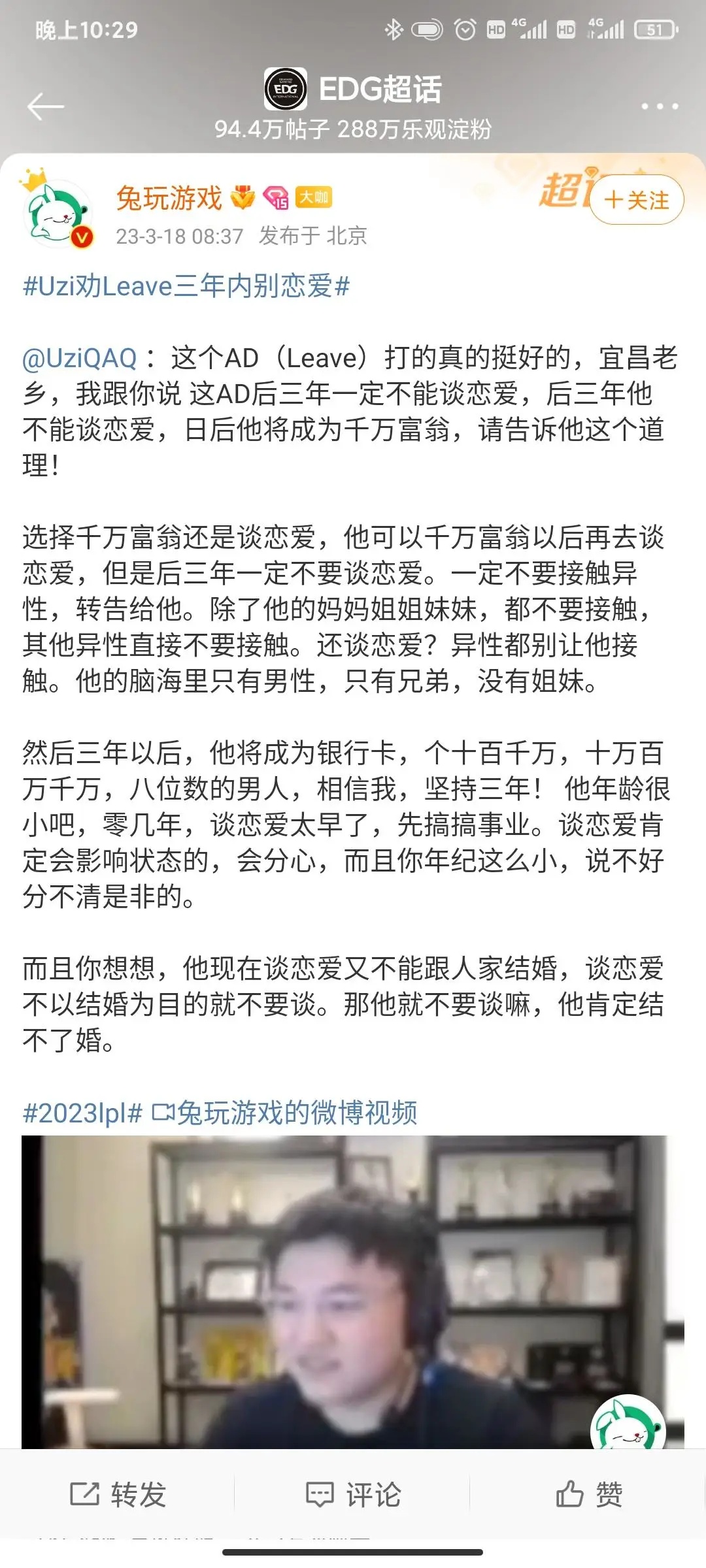Image resolution: width=706 pixels, height=1568 pixels.
Task: Repost this post via 转发
Action: tap(118, 1494)
